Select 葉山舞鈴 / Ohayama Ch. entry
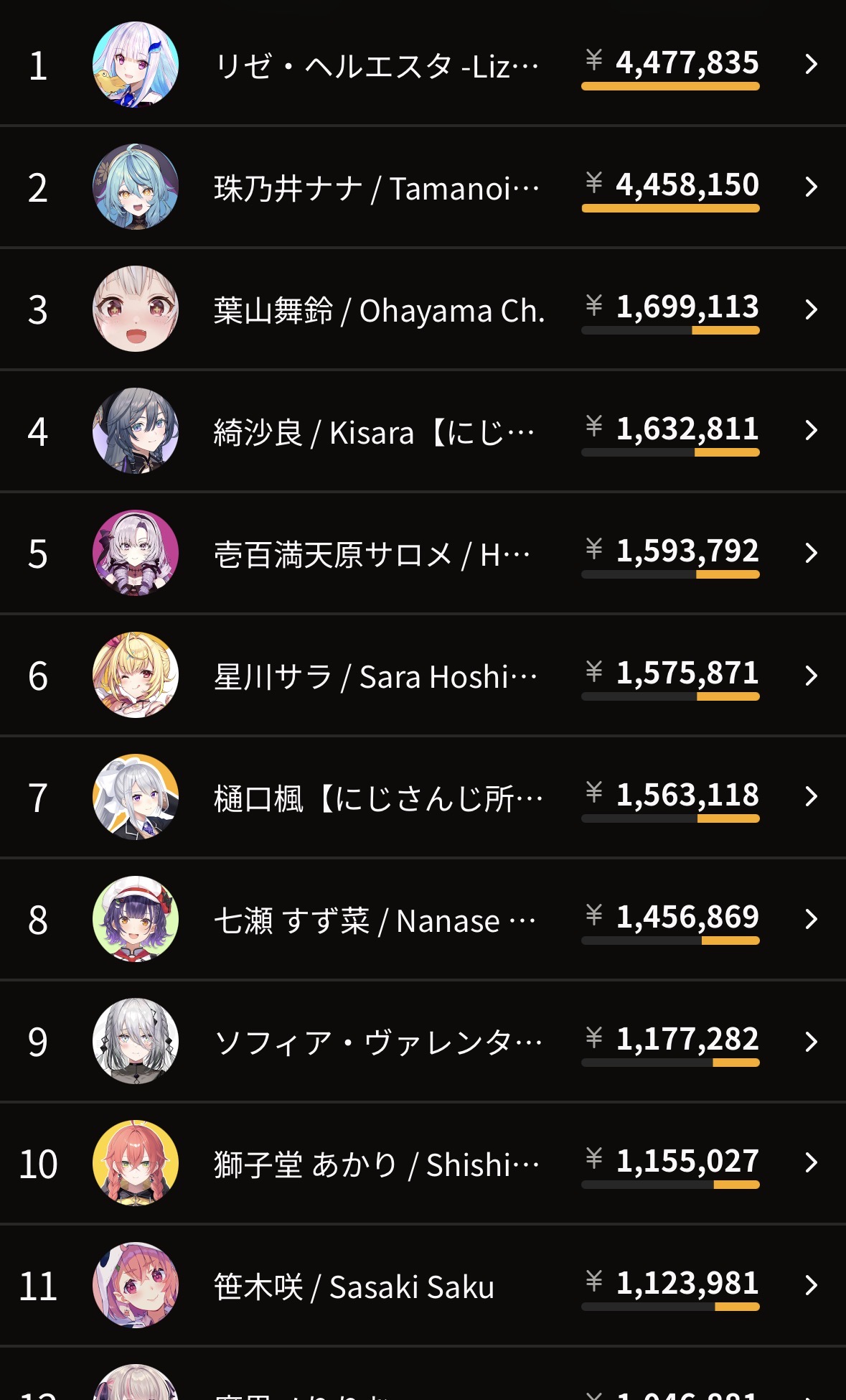Screen dimensions: 846x1400 423,309
